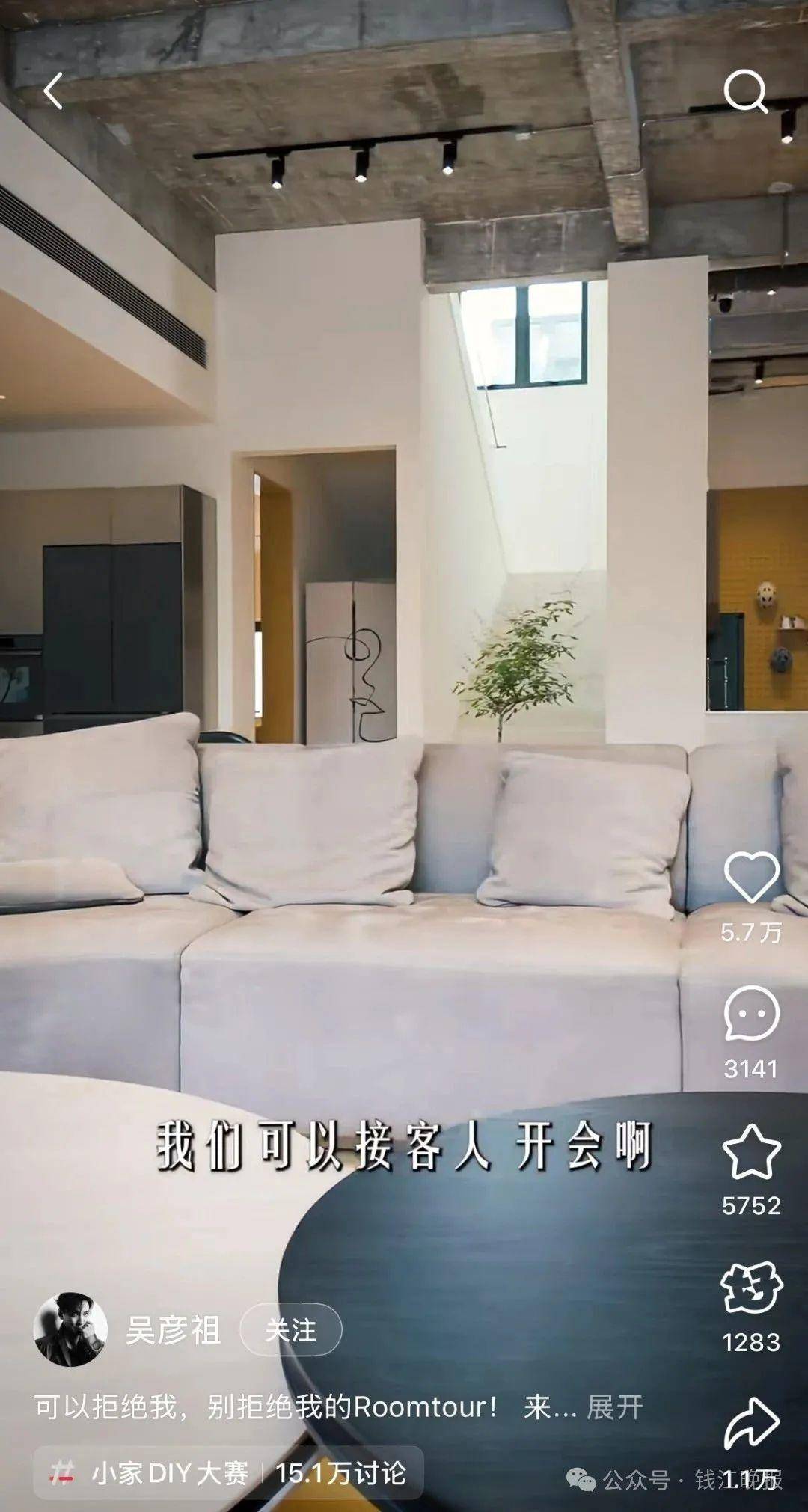
Task: Open 吴彦祖's profile avatar
Action: [70, 1329]
